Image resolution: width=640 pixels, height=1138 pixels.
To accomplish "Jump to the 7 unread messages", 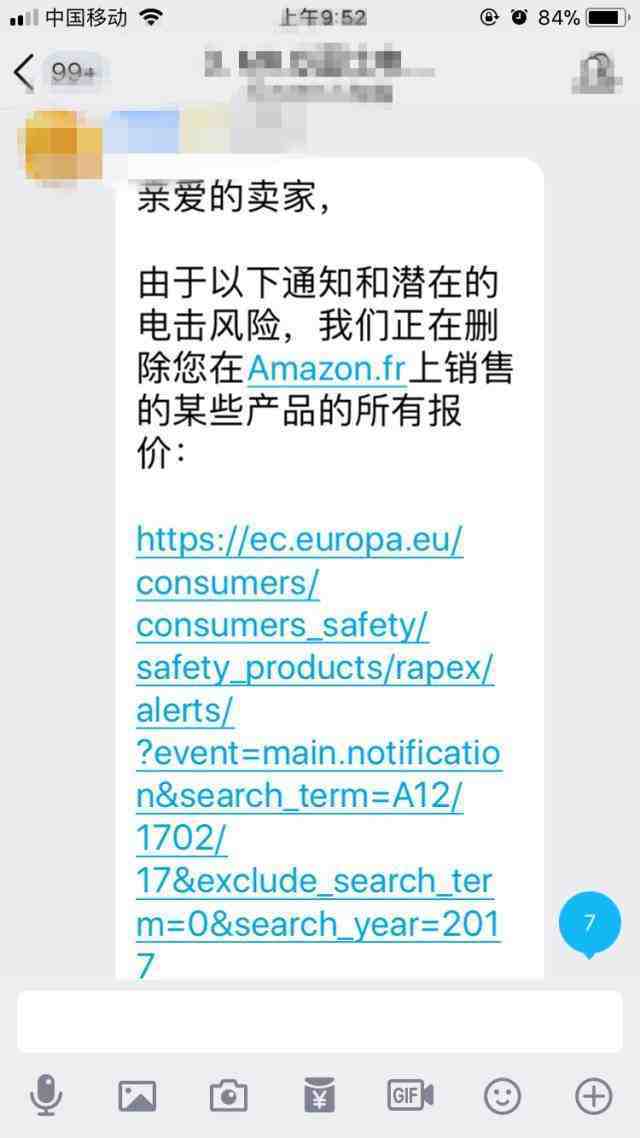I will click(589, 924).
